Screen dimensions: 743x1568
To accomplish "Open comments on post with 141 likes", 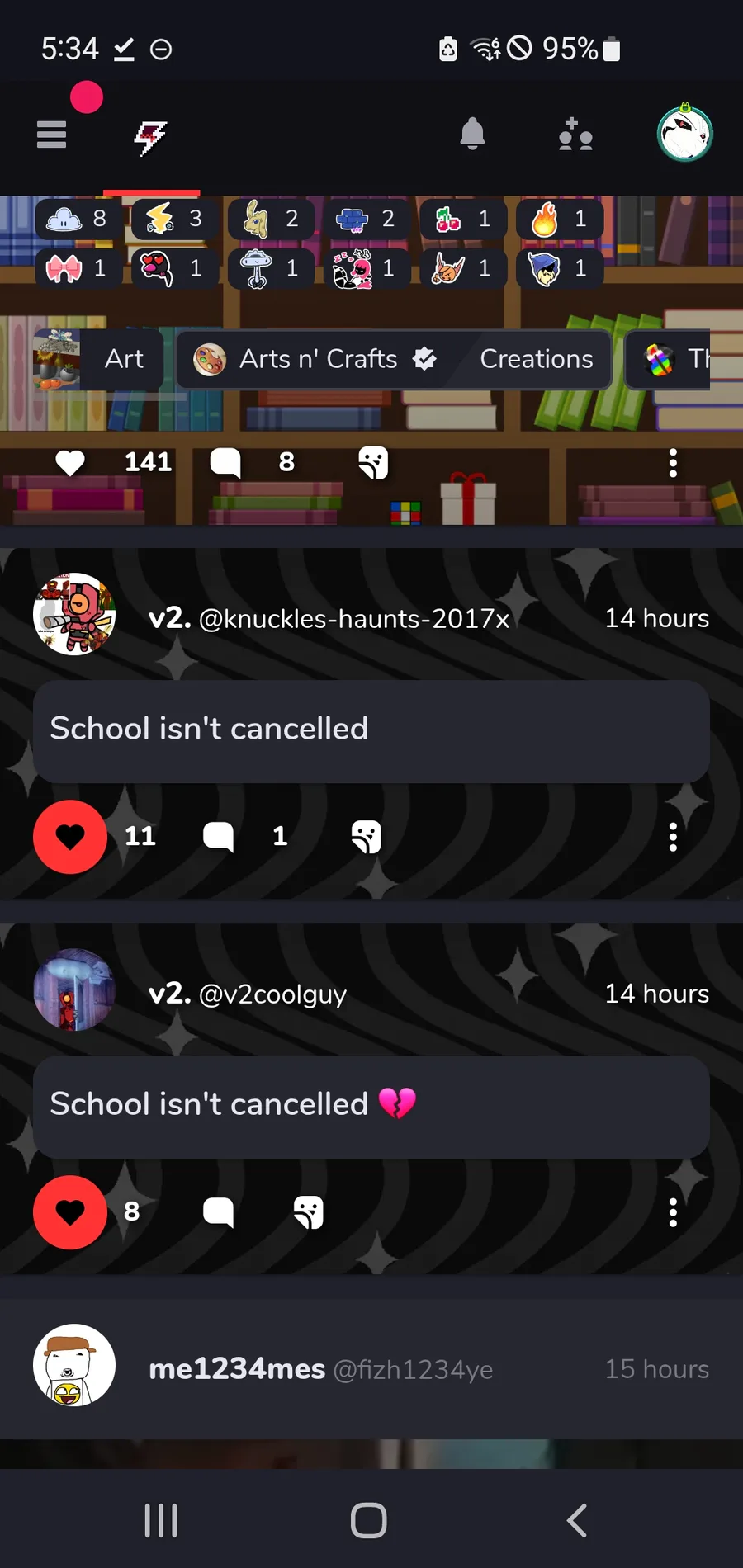I will (225, 462).
